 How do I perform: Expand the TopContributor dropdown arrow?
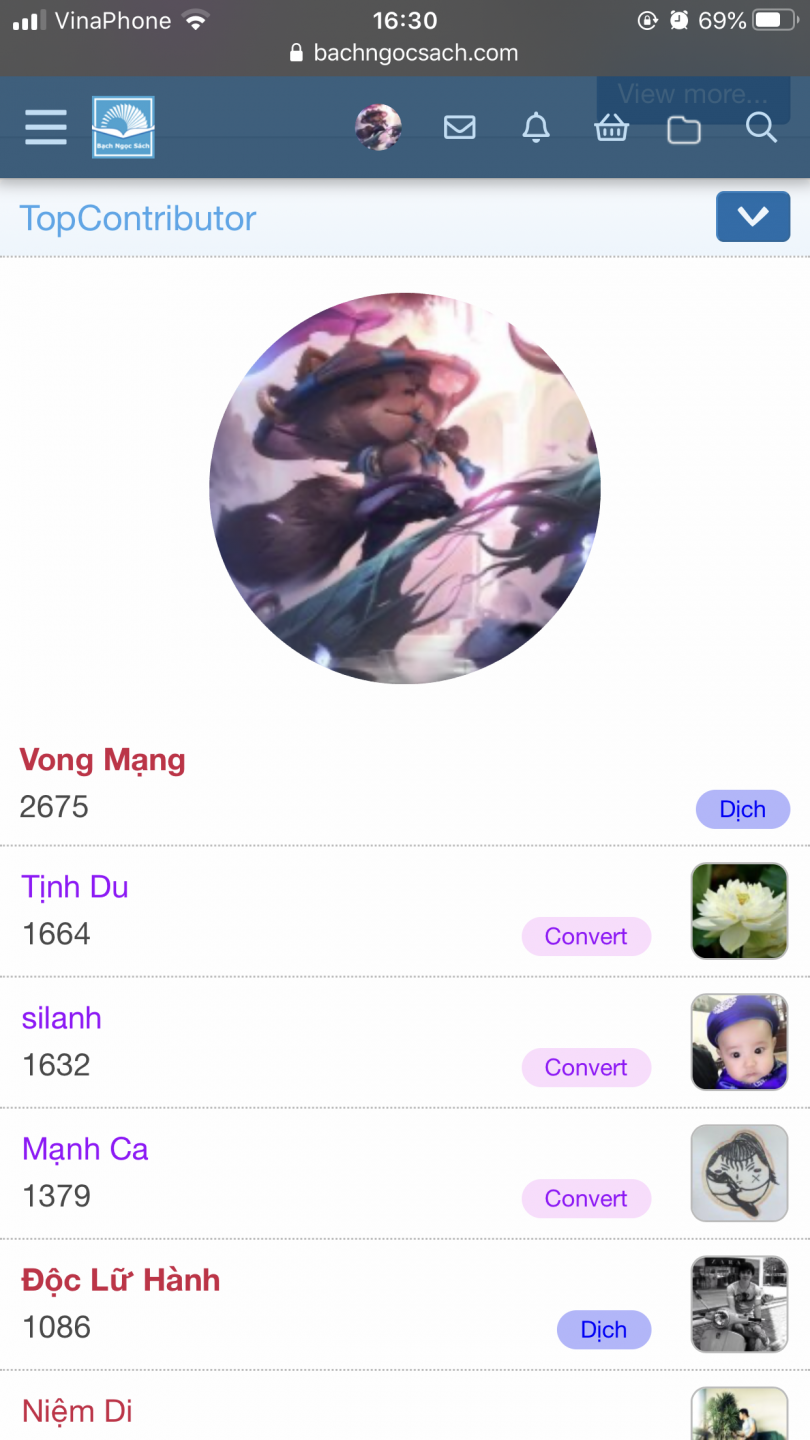[752, 217]
